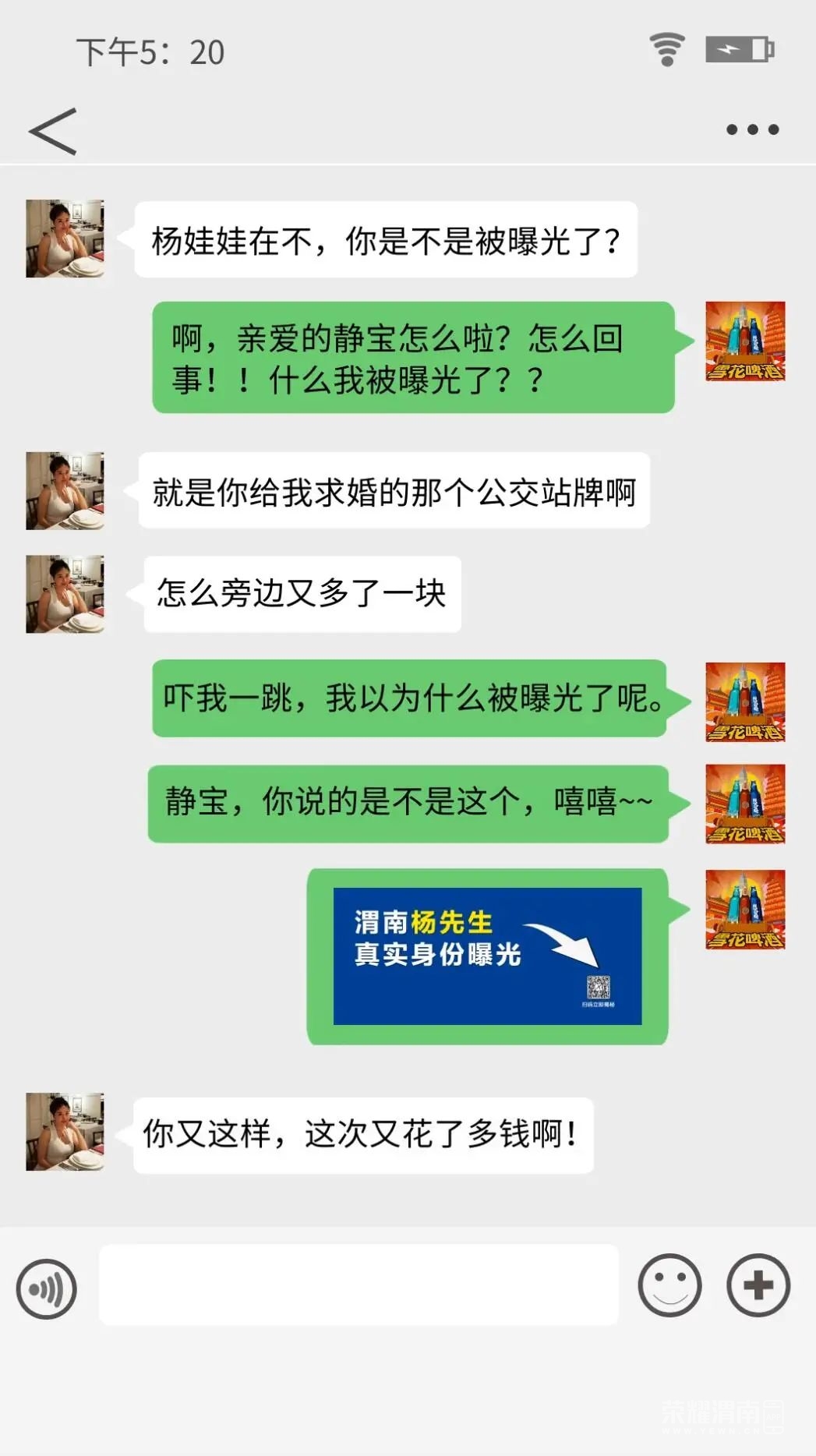Go back from this chat

(52, 131)
